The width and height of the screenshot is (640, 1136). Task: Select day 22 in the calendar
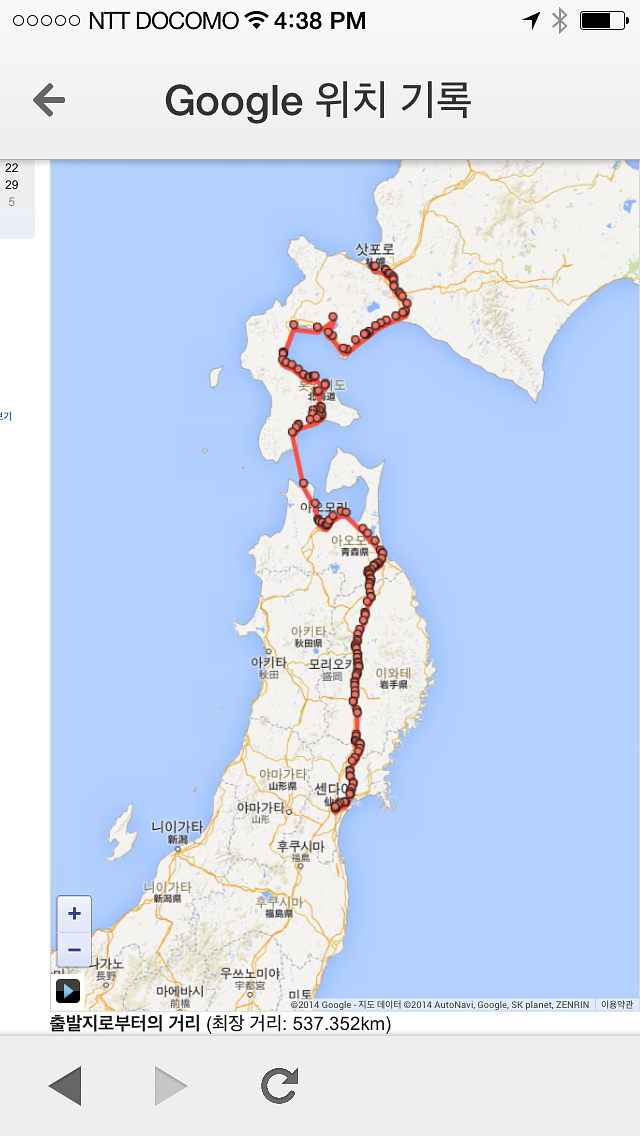(x=12, y=168)
